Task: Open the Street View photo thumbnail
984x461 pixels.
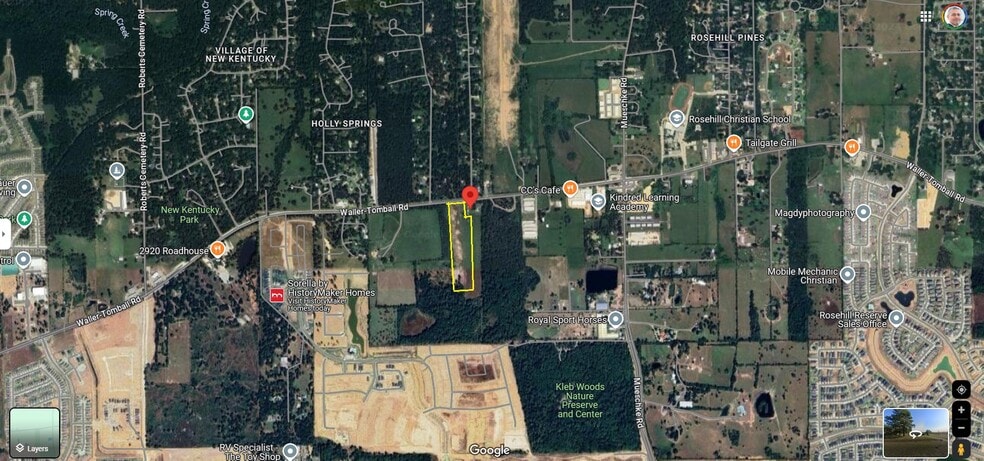Action: [916, 431]
